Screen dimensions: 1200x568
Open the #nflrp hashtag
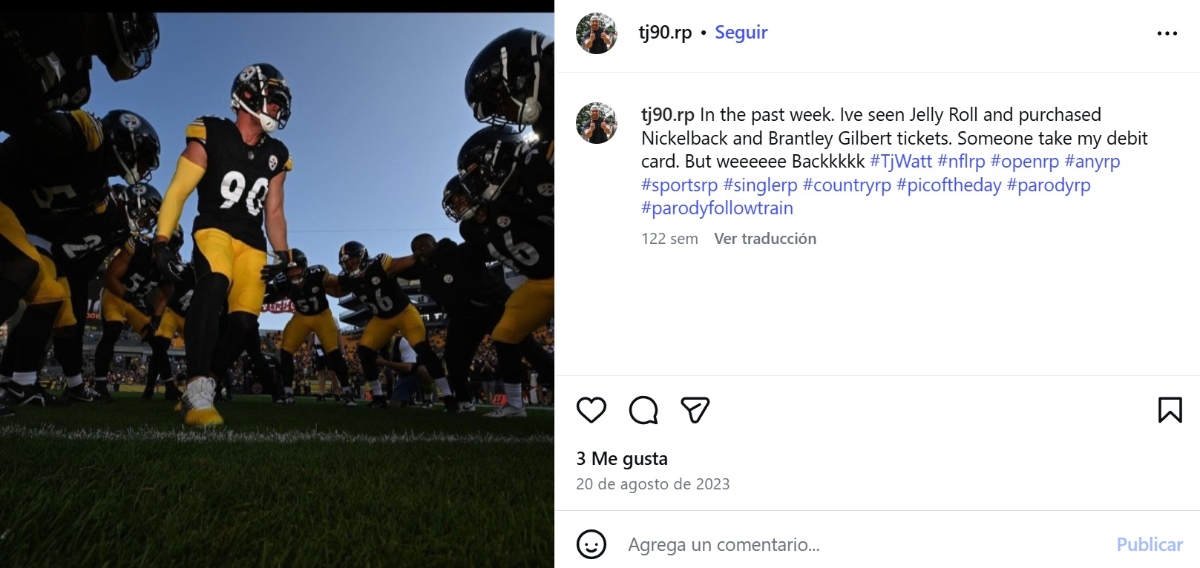tap(961, 161)
